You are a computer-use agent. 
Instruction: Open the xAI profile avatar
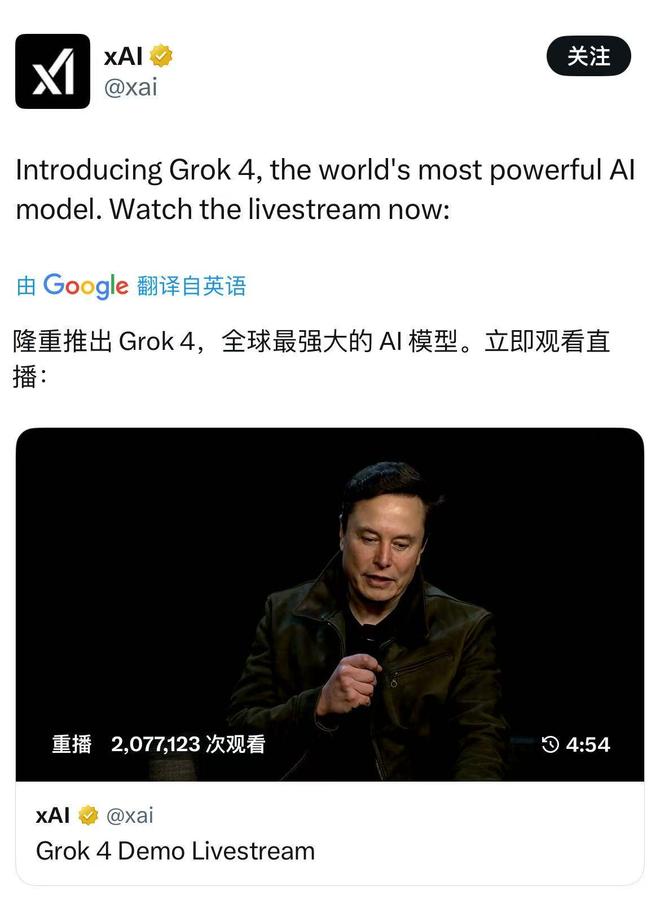point(53,71)
